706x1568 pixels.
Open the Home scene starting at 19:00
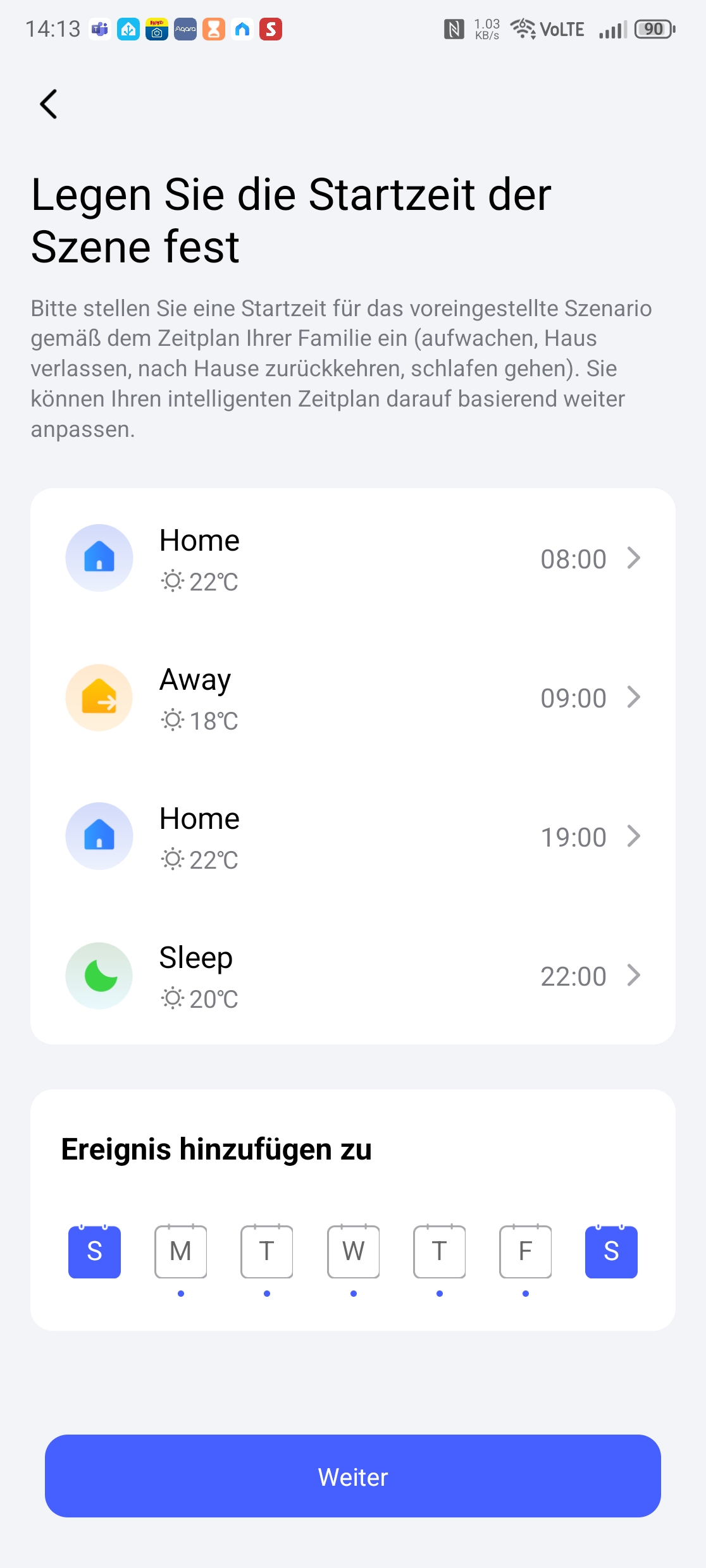click(x=353, y=836)
